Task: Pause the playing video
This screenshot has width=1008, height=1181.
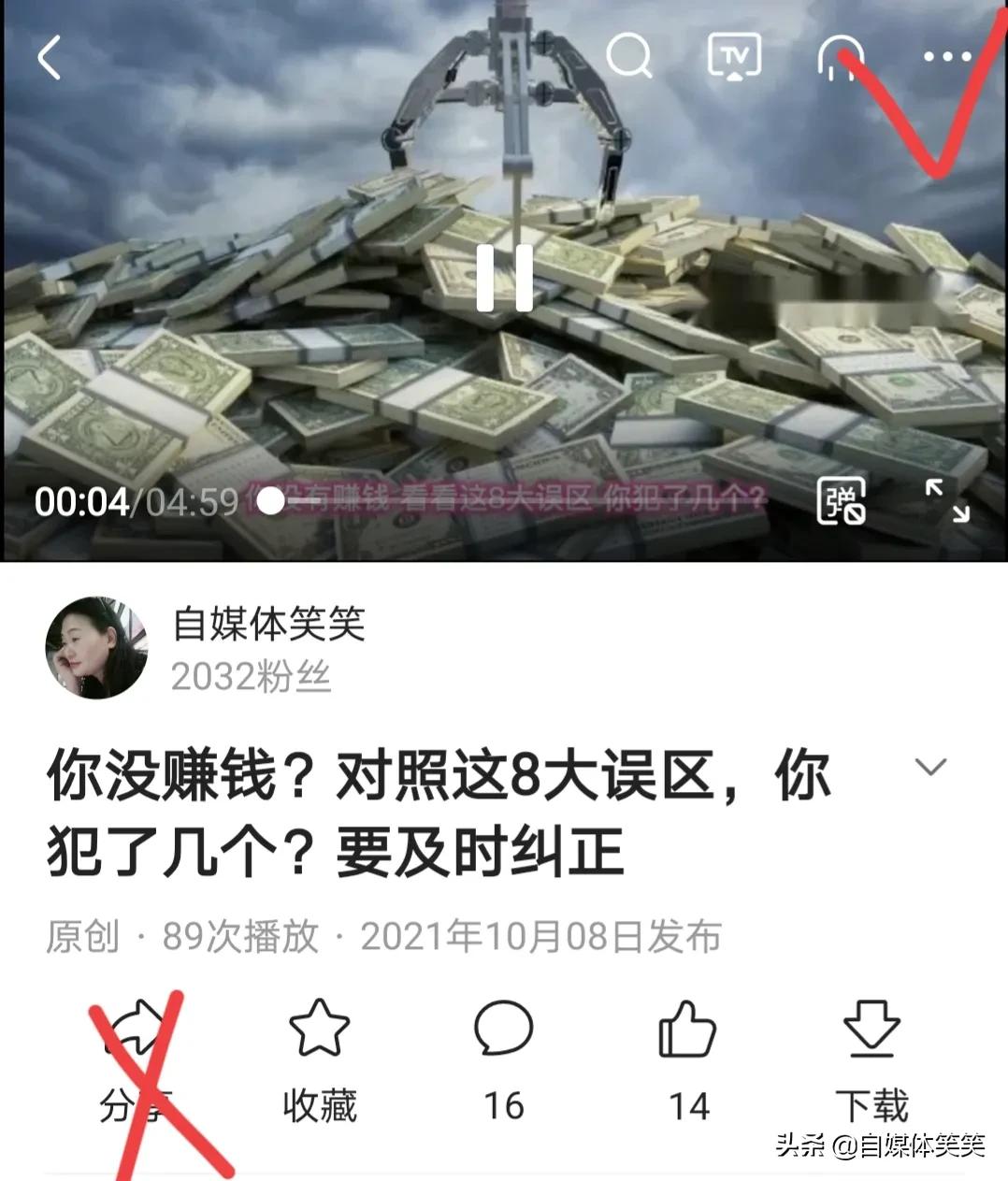Action: click(504, 279)
